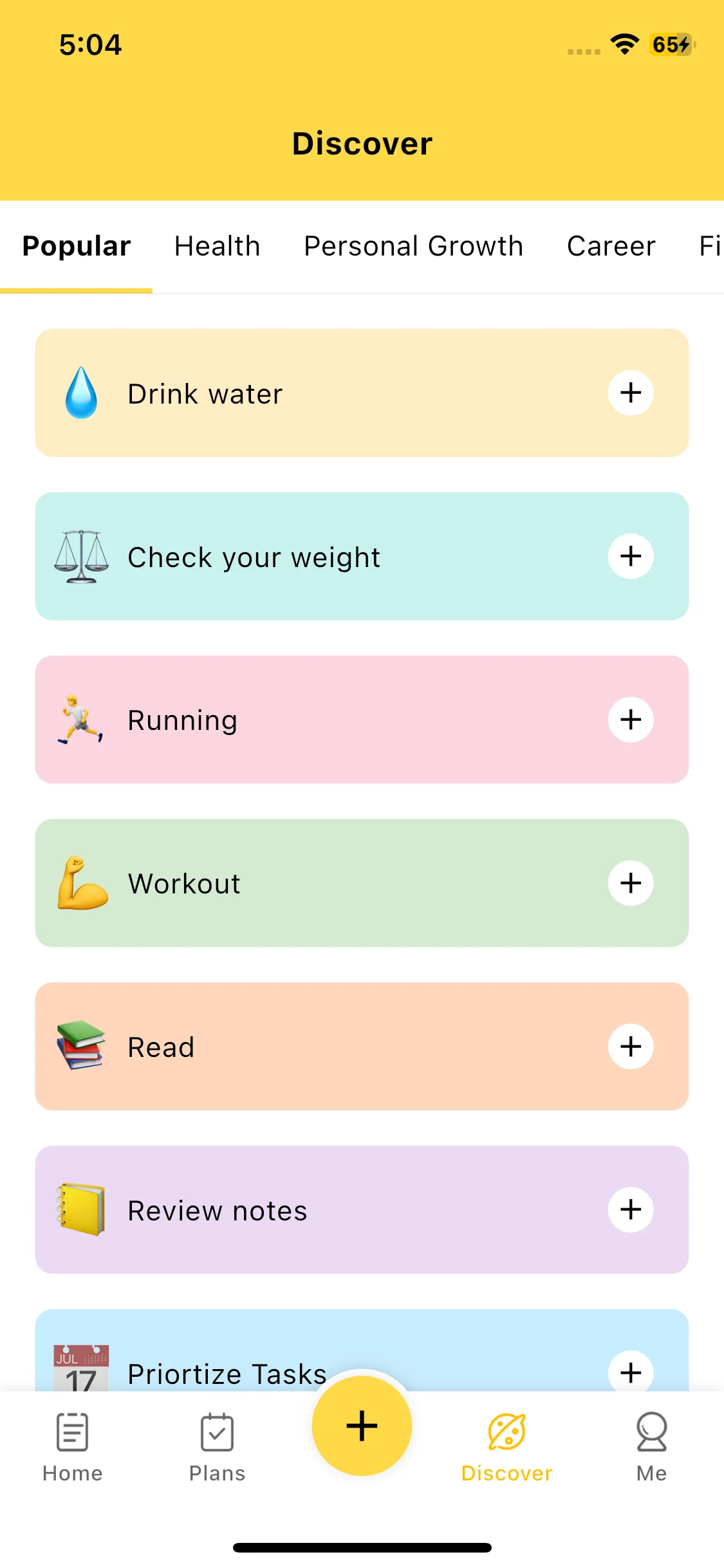Select the Career category tab
This screenshot has height=1568, width=724.
pos(611,246)
